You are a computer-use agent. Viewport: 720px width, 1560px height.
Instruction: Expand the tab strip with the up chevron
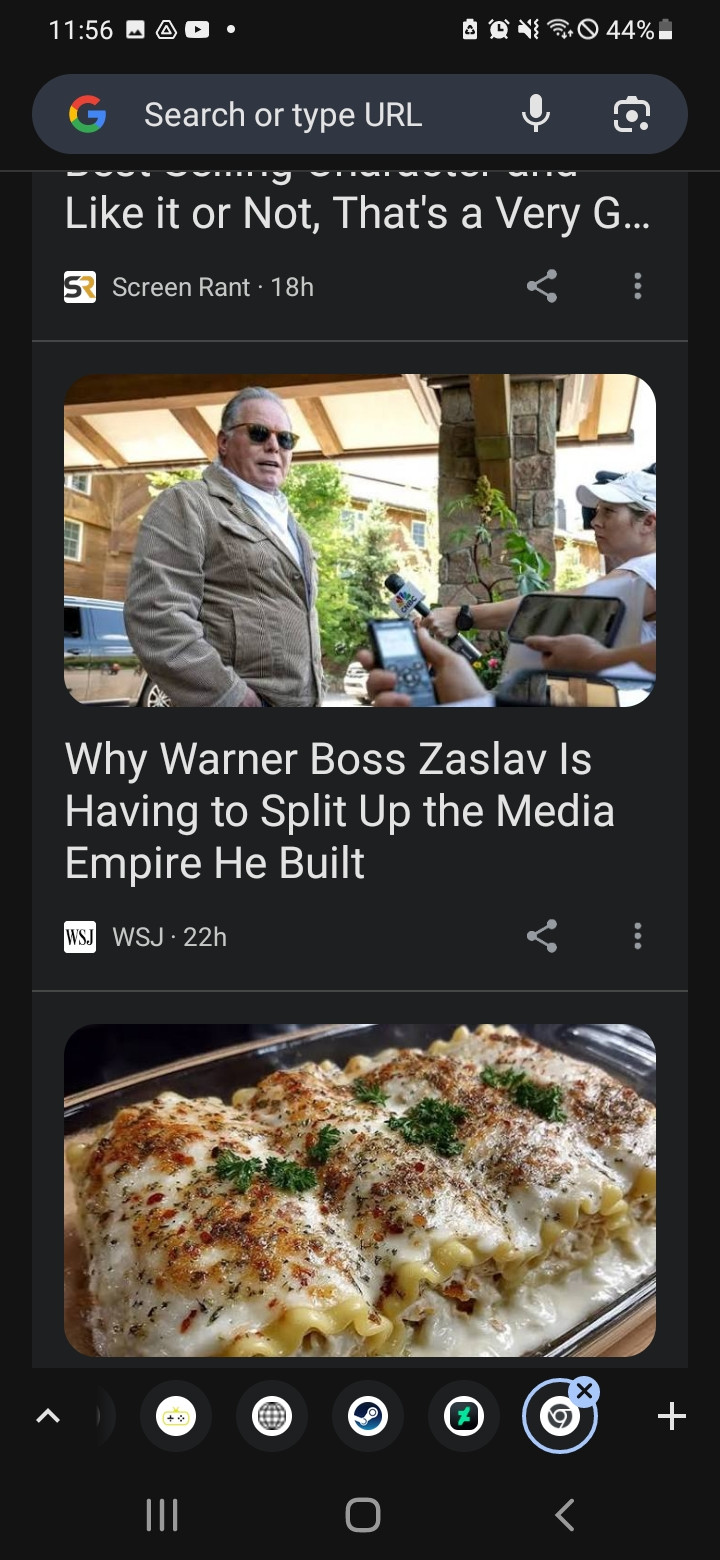47,1416
